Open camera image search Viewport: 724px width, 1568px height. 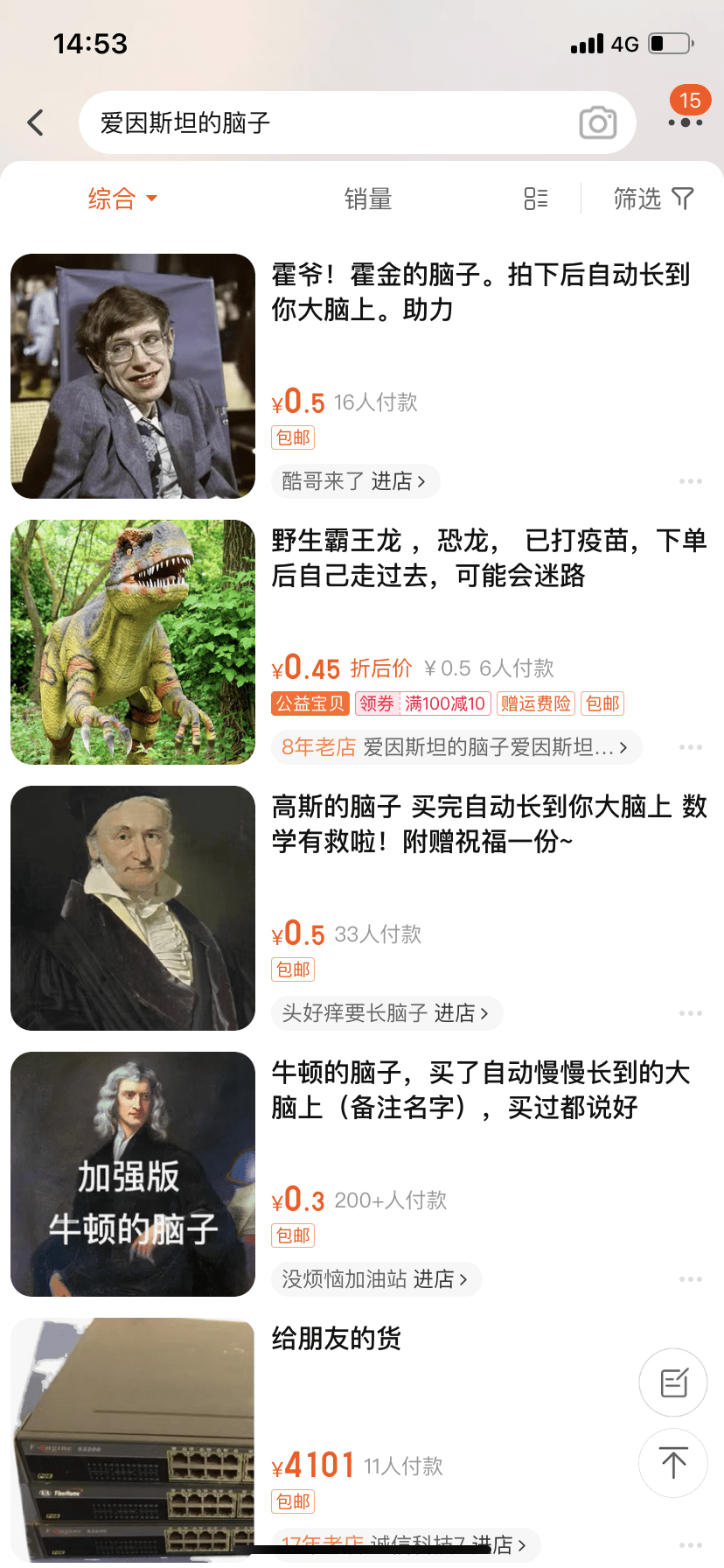tap(598, 123)
